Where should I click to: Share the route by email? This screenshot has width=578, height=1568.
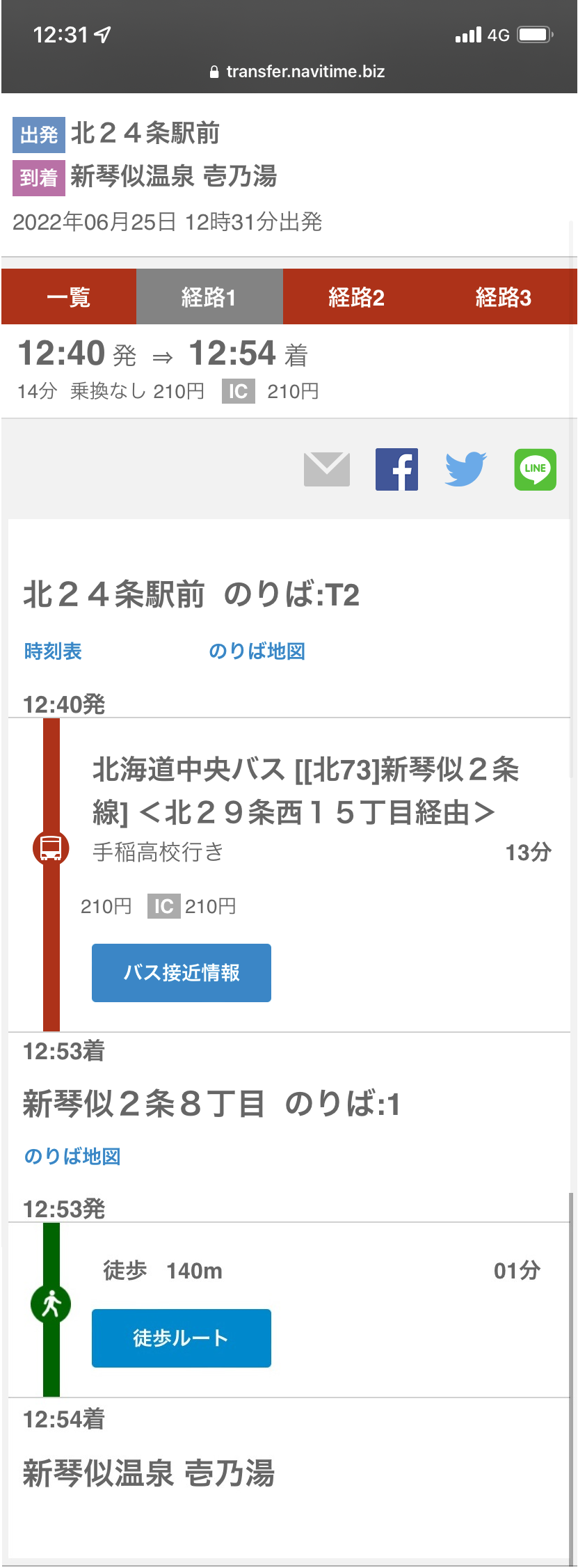[327, 470]
